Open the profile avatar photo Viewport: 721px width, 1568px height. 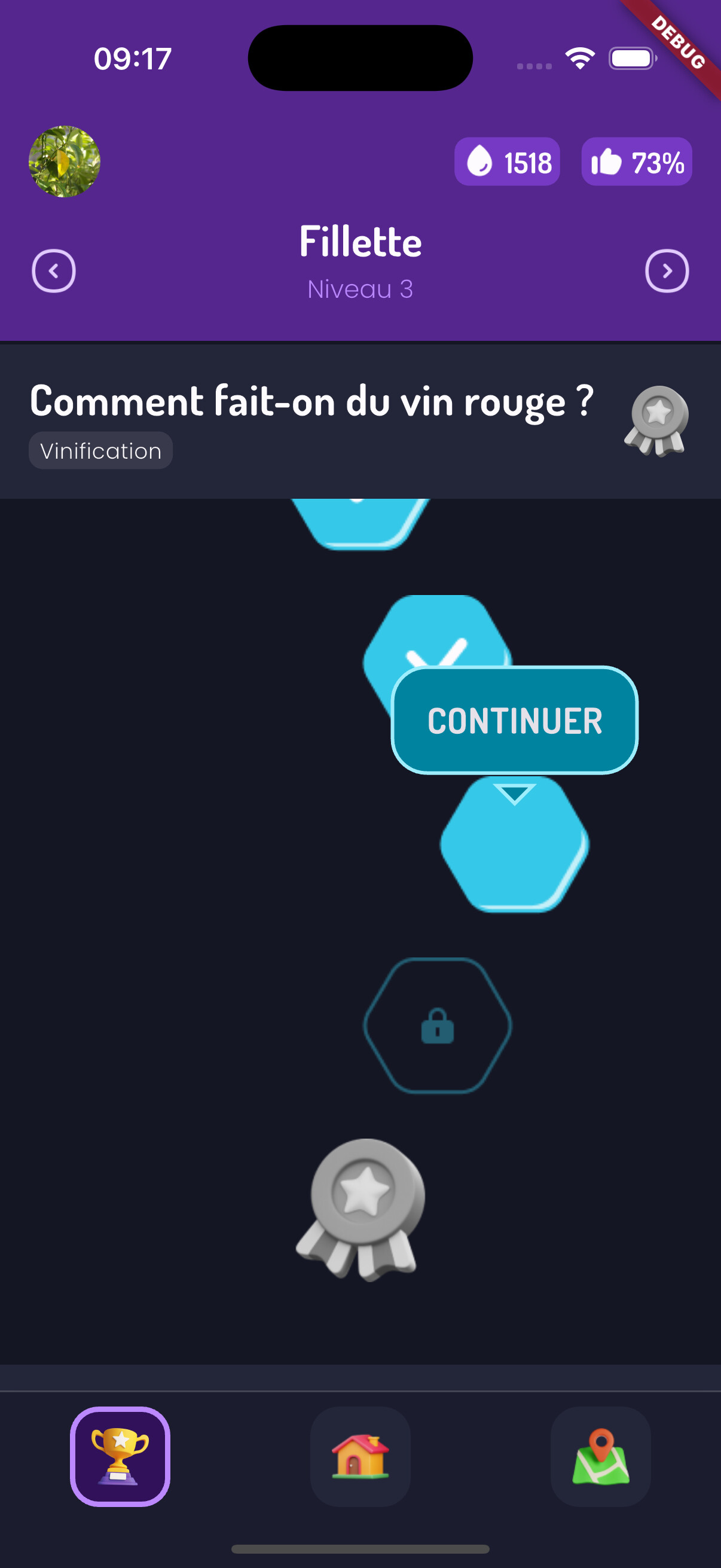65,161
